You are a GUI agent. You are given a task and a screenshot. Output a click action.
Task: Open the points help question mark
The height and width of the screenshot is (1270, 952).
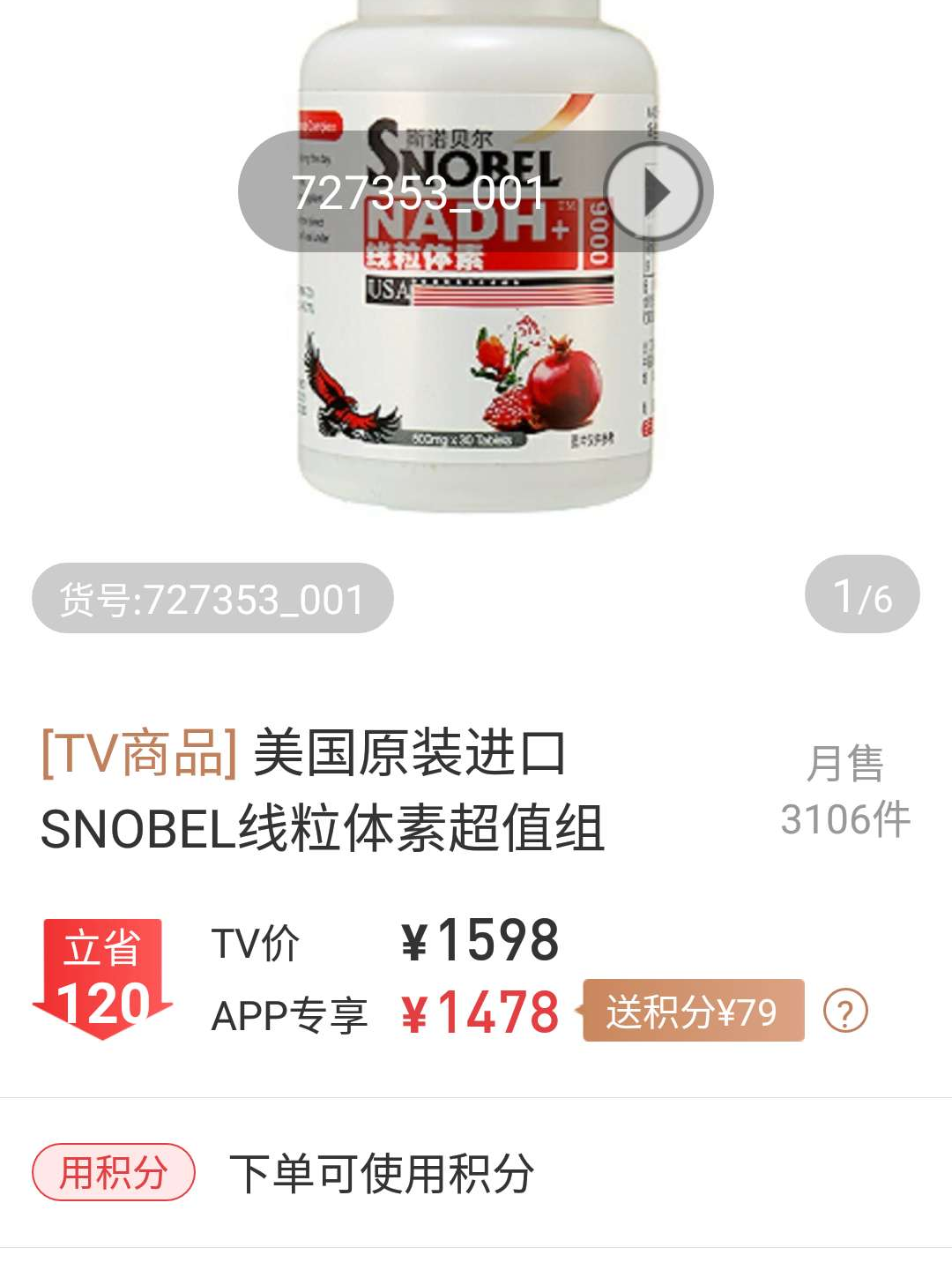coord(845,1012)
